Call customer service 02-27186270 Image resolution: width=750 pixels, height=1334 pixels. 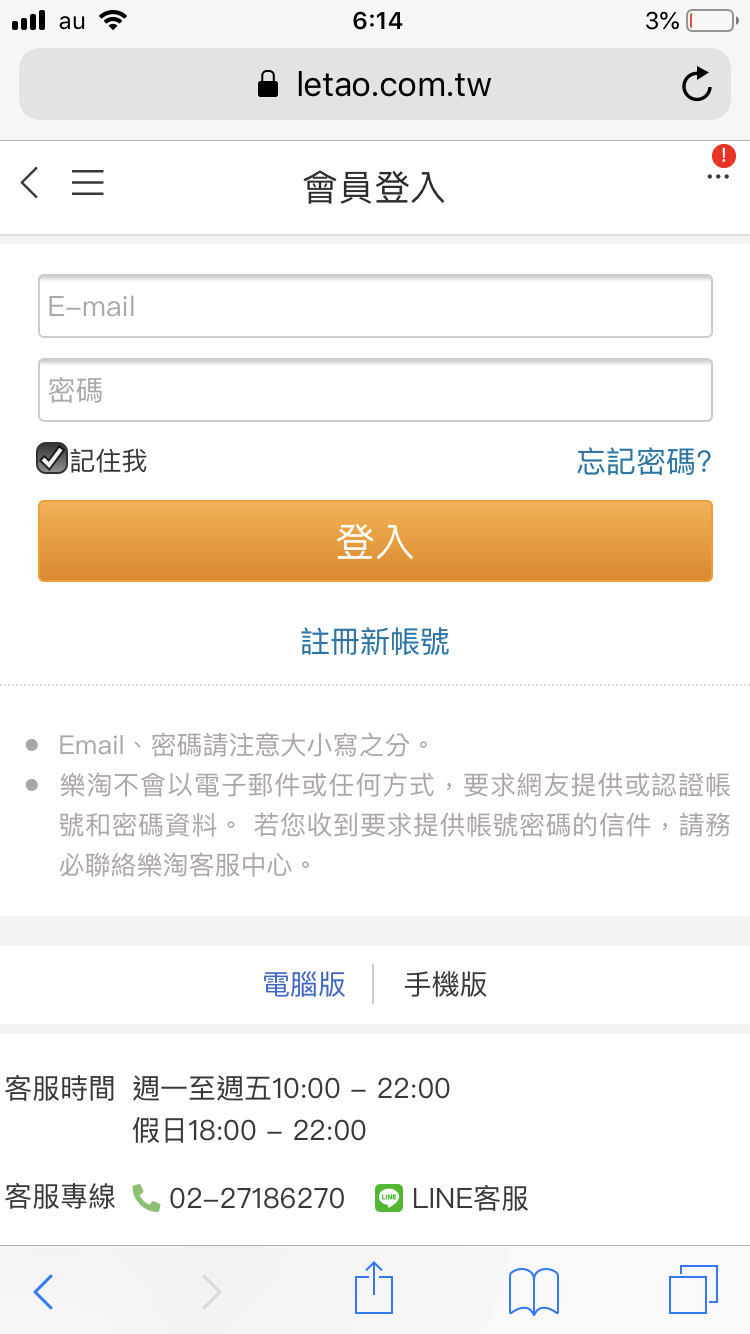(x=256, y=1198)
